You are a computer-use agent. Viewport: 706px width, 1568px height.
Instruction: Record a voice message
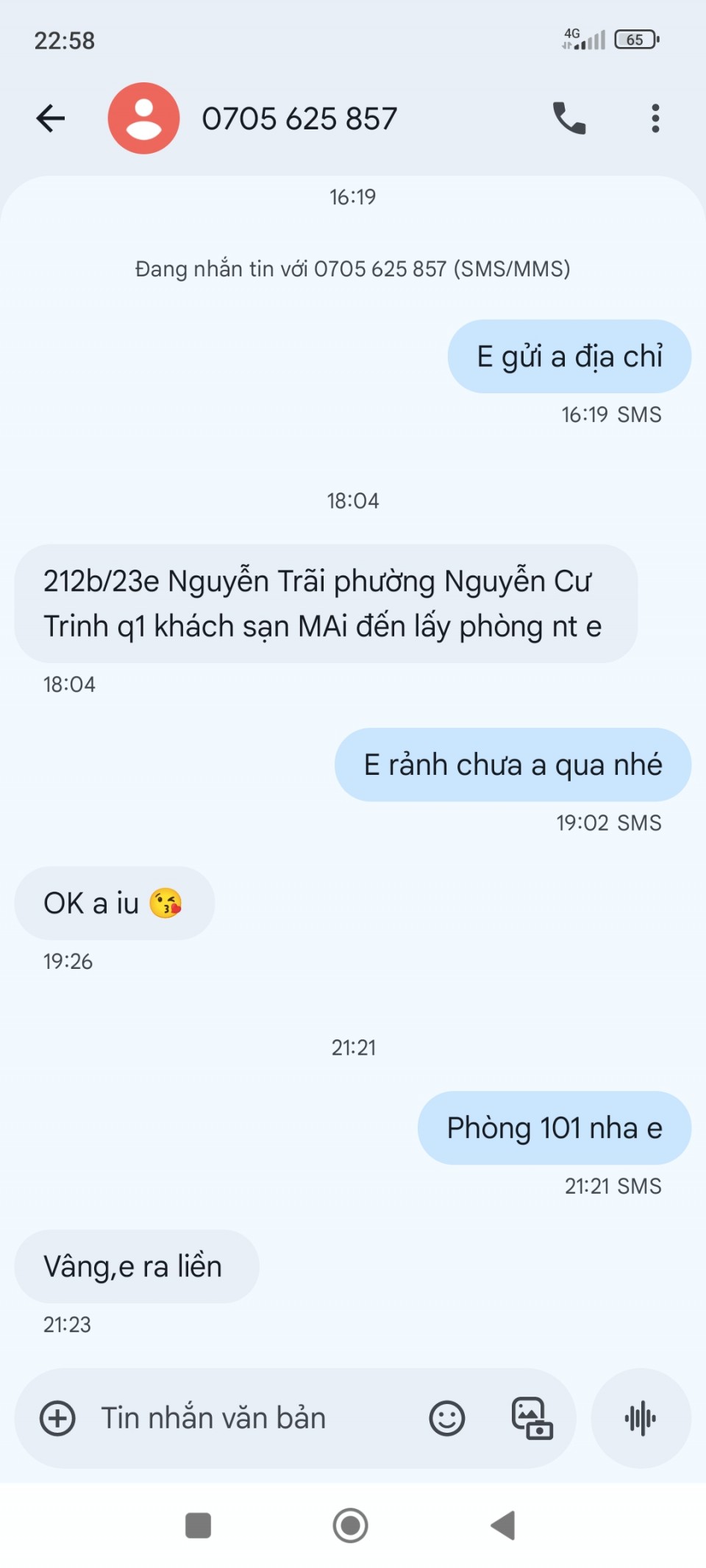coord(641,1418)
